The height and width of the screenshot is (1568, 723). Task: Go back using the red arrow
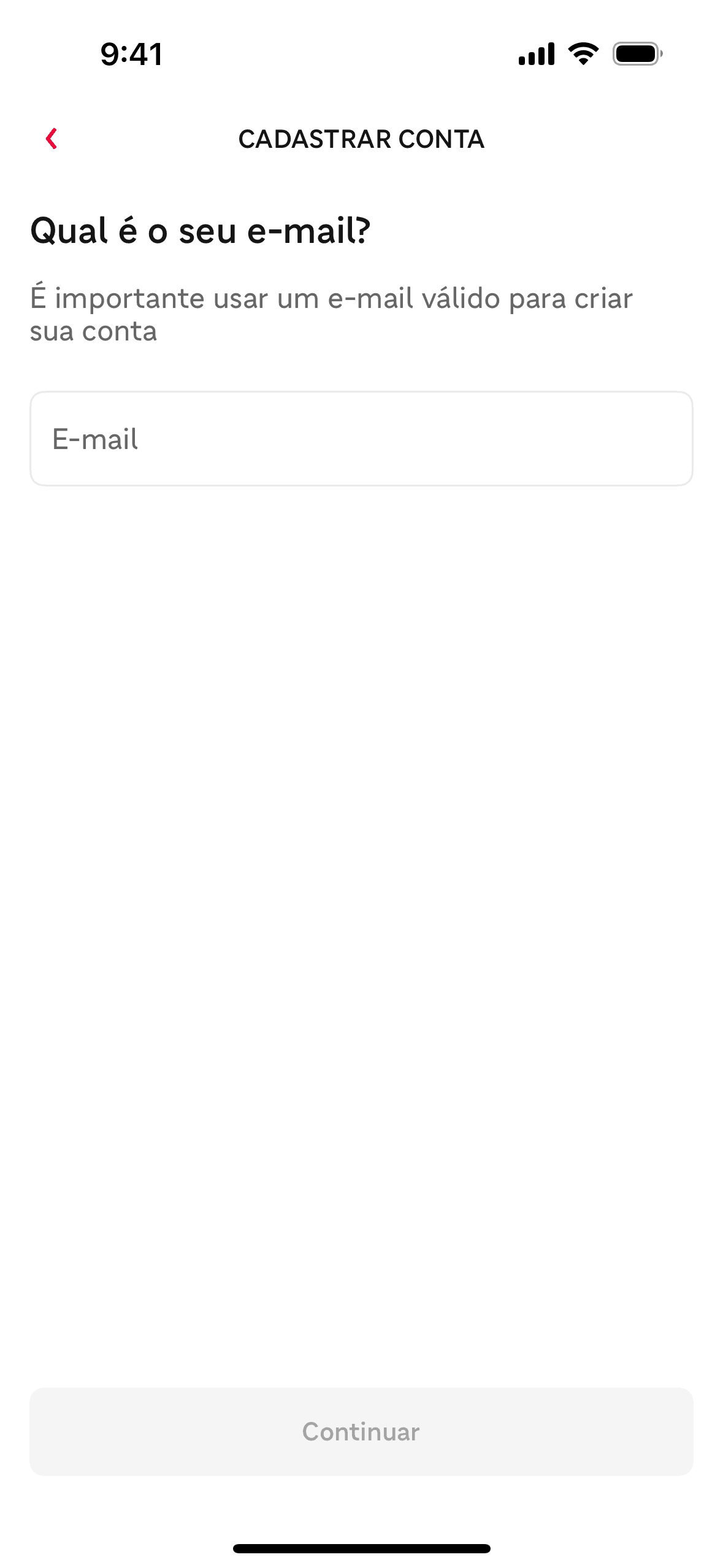click(52, 139)
